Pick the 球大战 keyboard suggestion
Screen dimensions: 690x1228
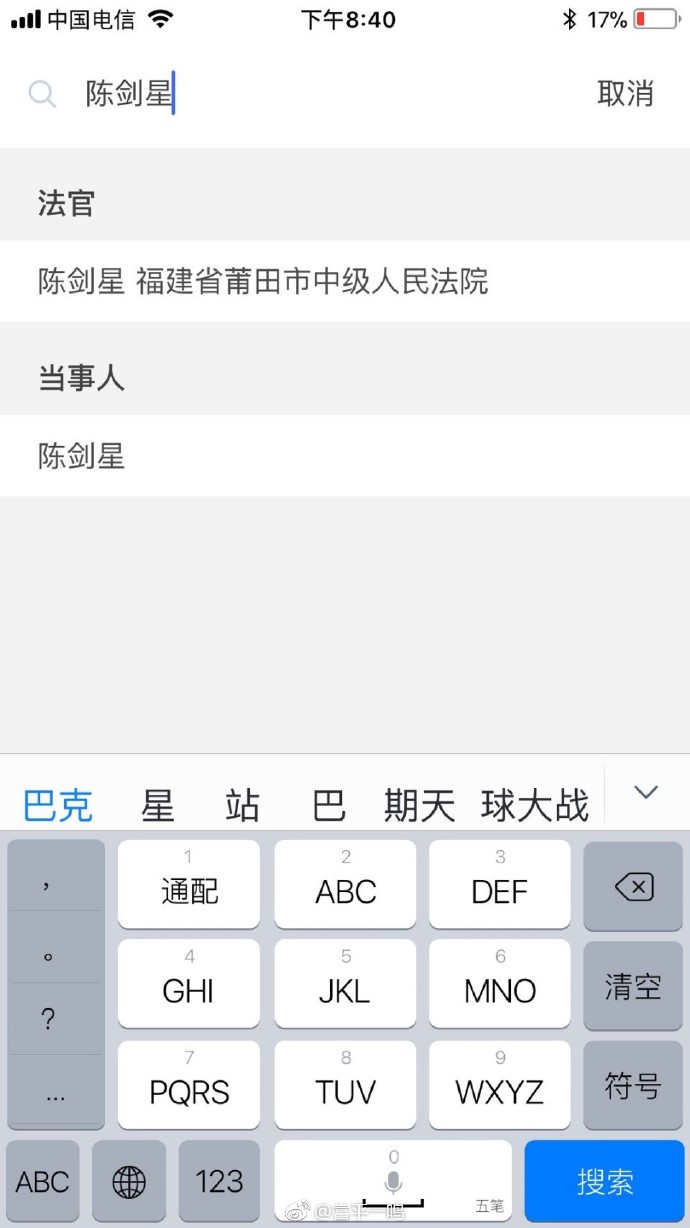[x=535, y=805]
